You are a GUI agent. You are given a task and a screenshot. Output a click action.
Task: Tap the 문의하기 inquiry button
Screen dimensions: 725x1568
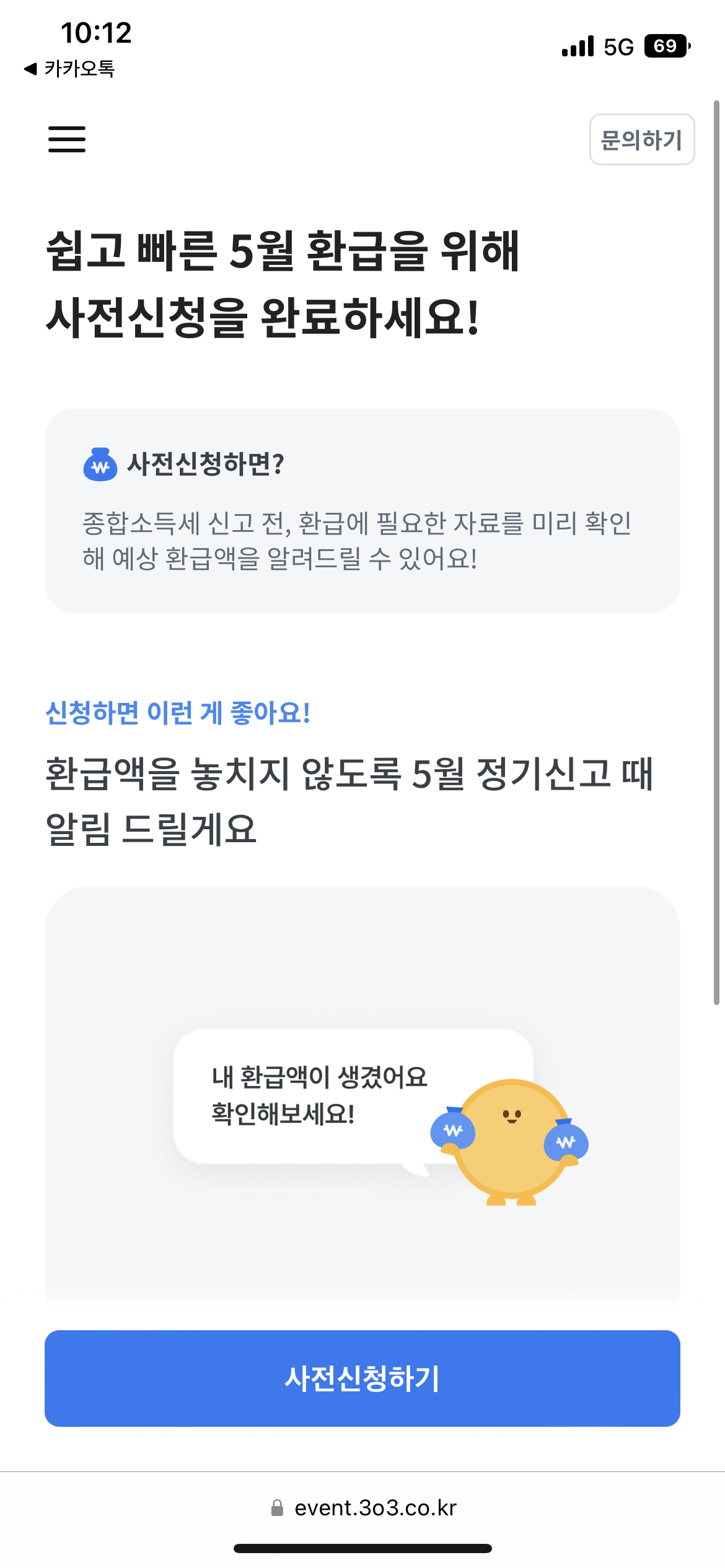(x=641, y=139)
